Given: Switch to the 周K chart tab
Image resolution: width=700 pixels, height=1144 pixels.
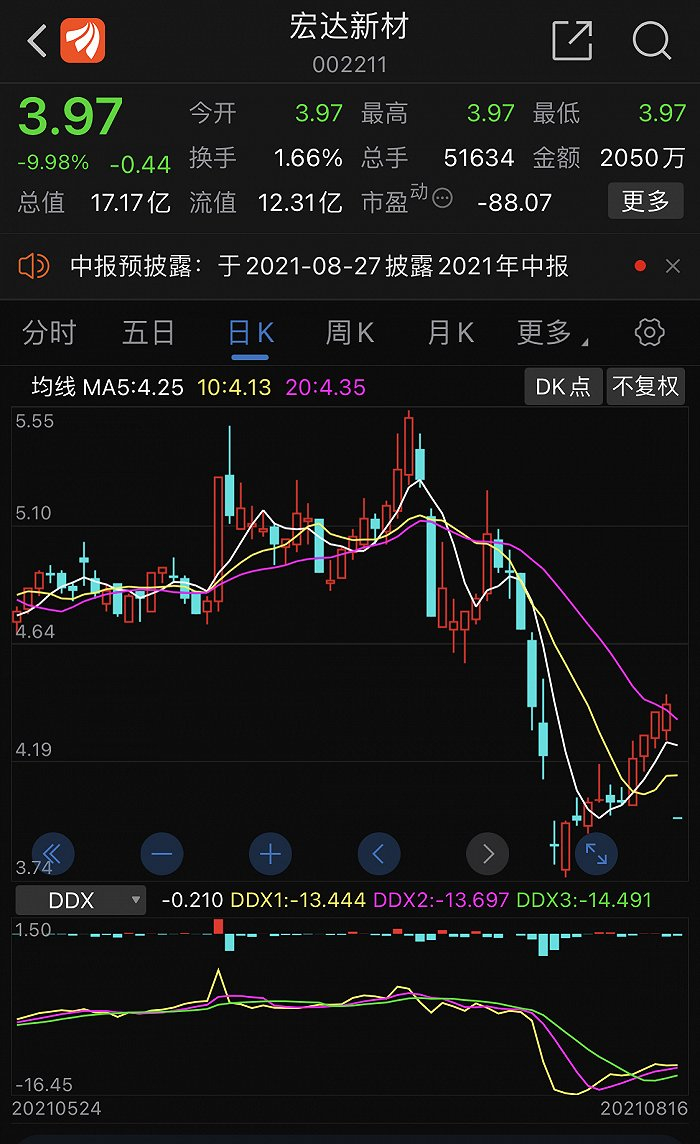Looking at the screenshot, I should 350,333.
